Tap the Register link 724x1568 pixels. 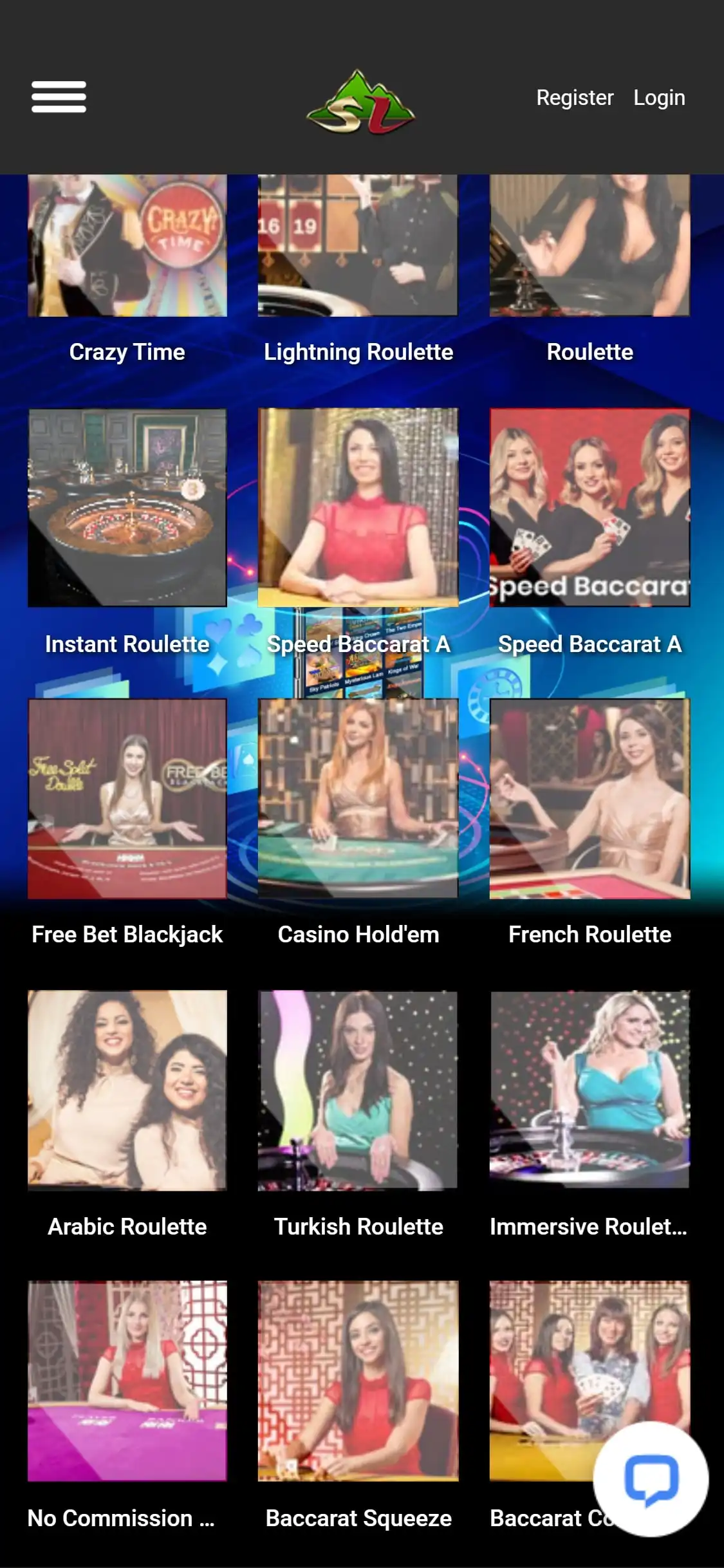point(575,98)
